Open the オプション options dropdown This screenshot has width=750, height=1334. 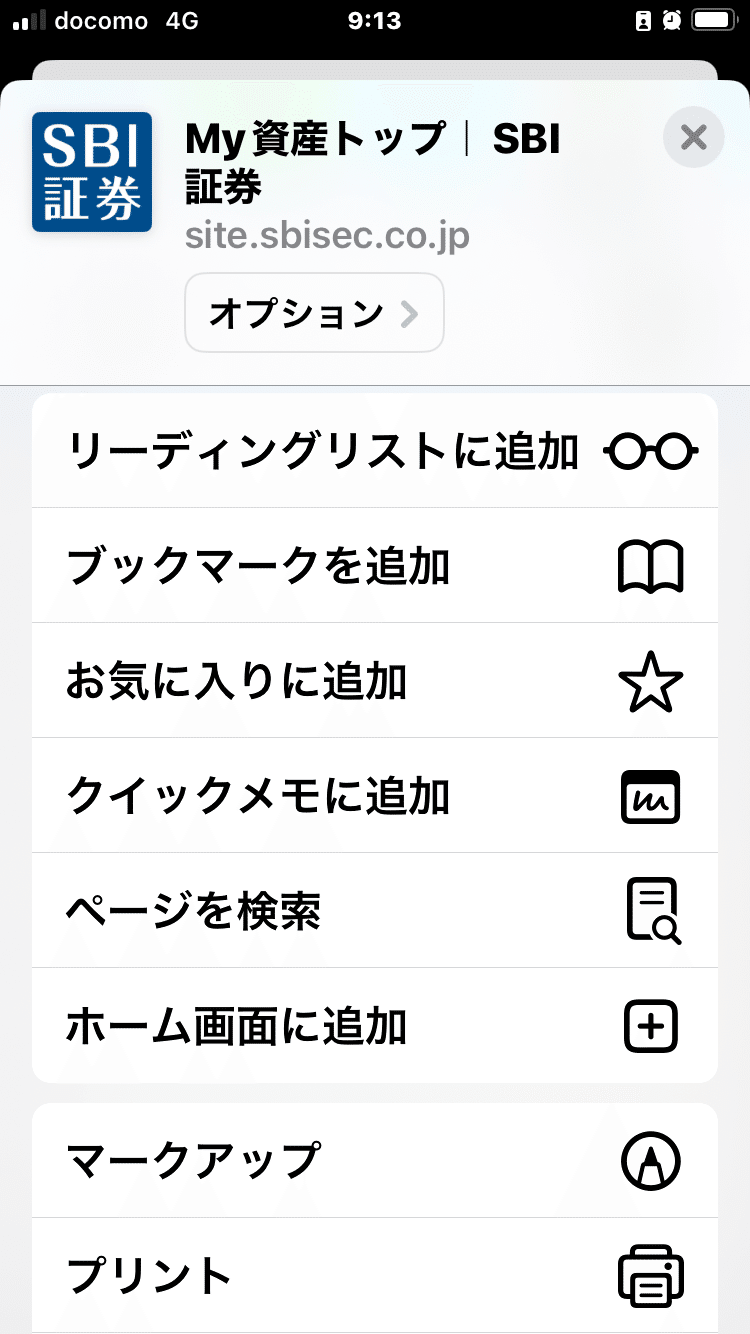[x=314, y=312]
